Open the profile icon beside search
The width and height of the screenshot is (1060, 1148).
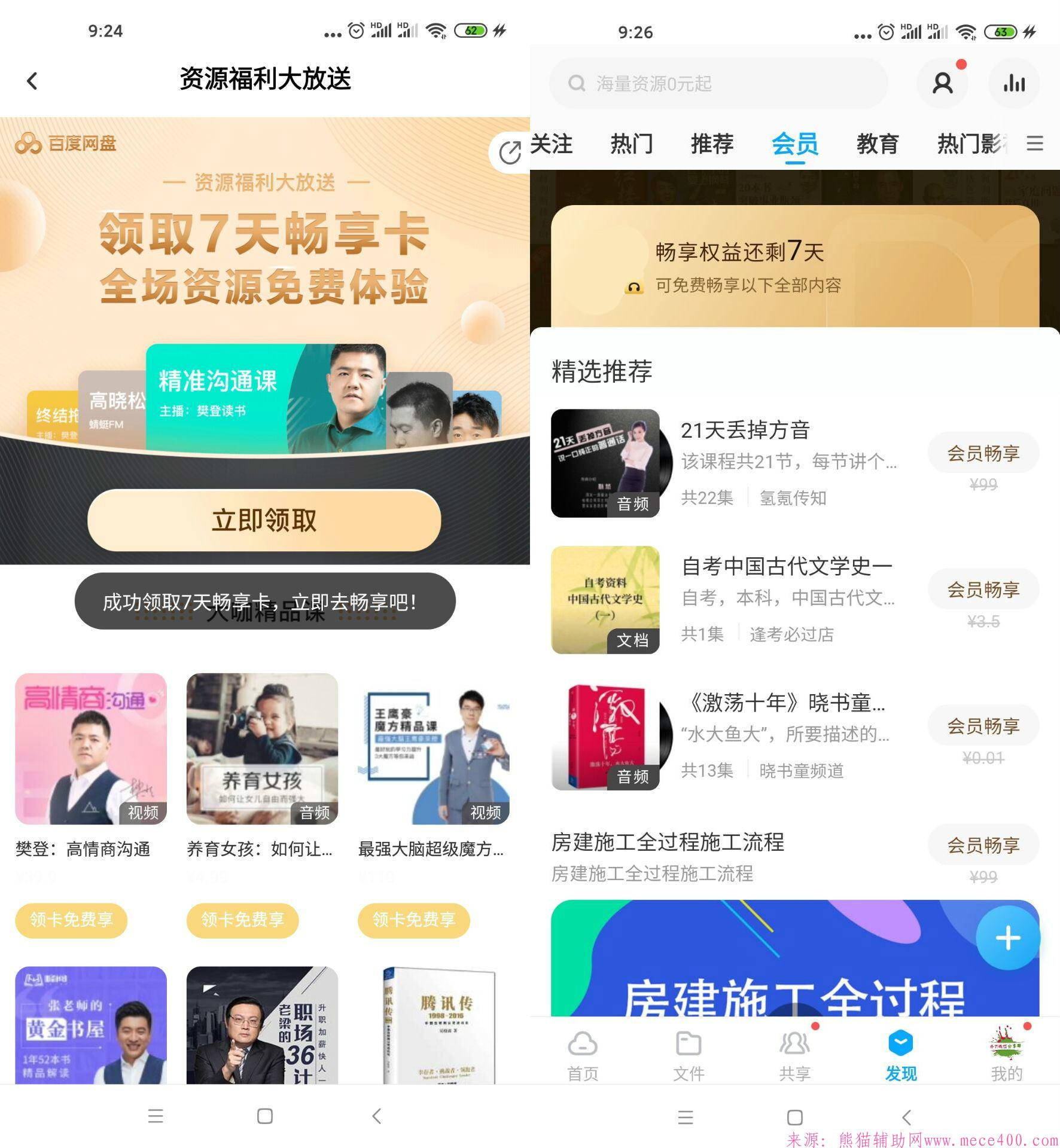pos(943,83)
